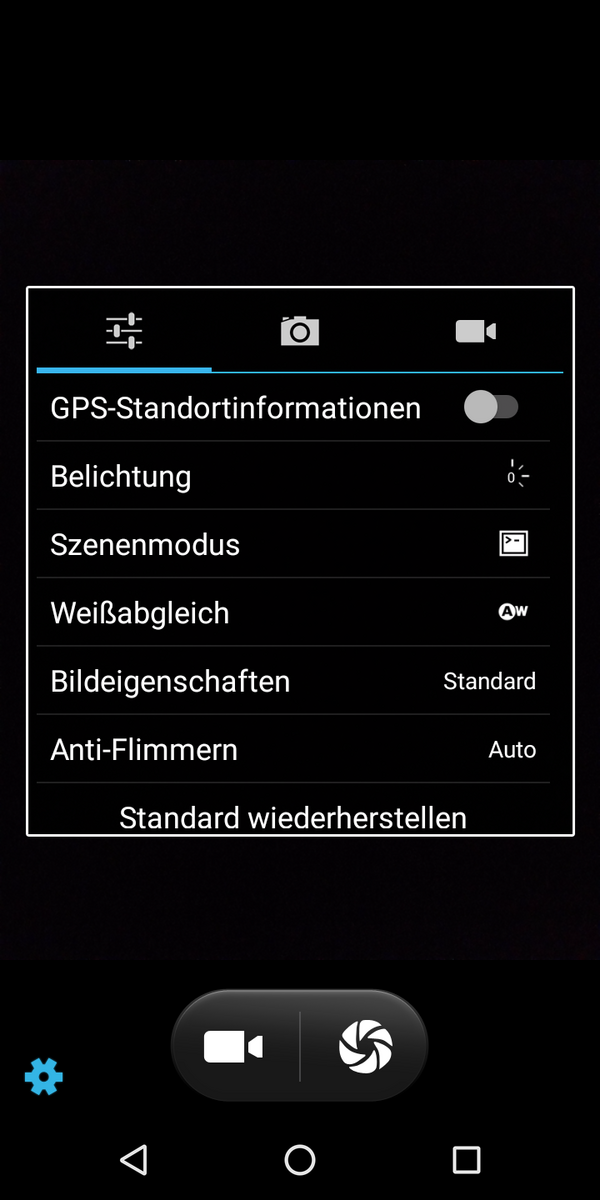Open Bildeigenschaften options
The image size is (600, 1200).
point(292,681)
